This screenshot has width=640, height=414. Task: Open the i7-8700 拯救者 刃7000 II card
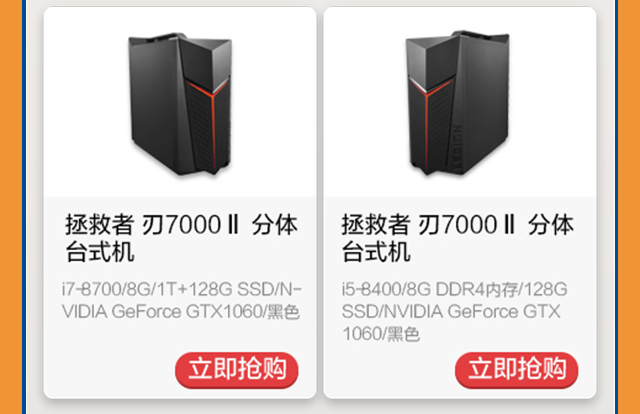tap(180, 237)
